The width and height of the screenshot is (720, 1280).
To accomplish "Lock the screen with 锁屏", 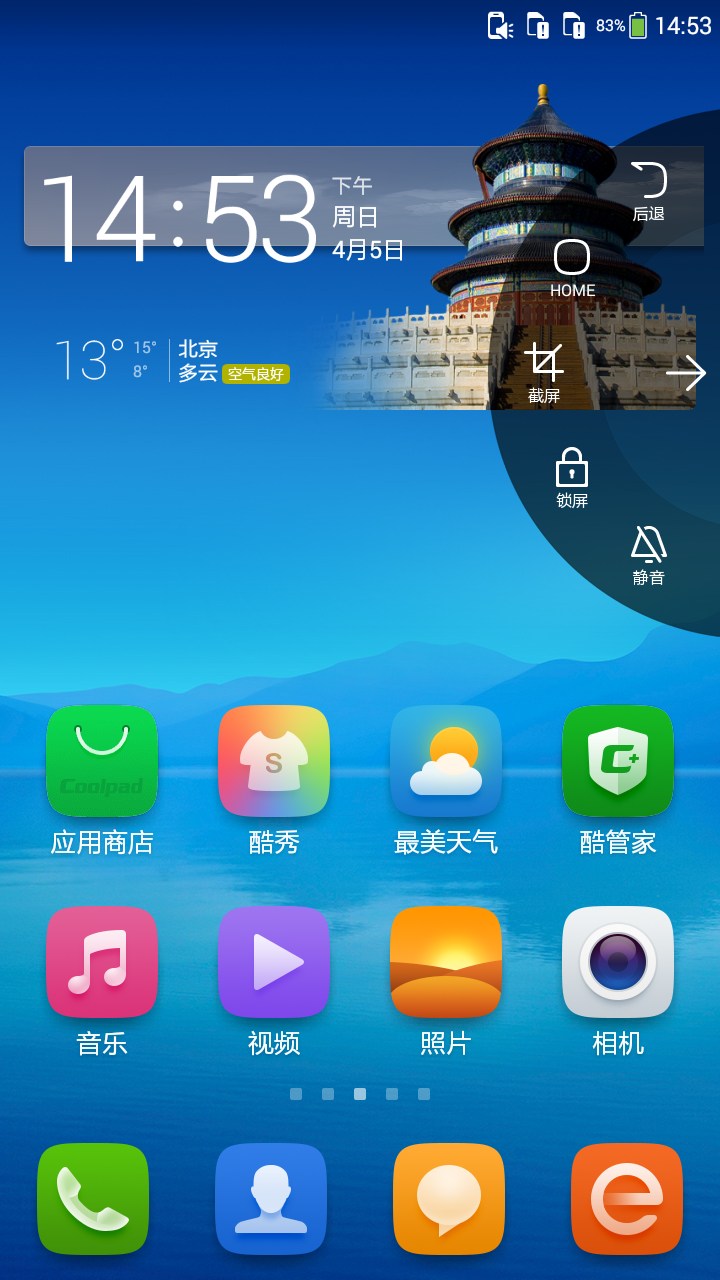I will (572, 477).
